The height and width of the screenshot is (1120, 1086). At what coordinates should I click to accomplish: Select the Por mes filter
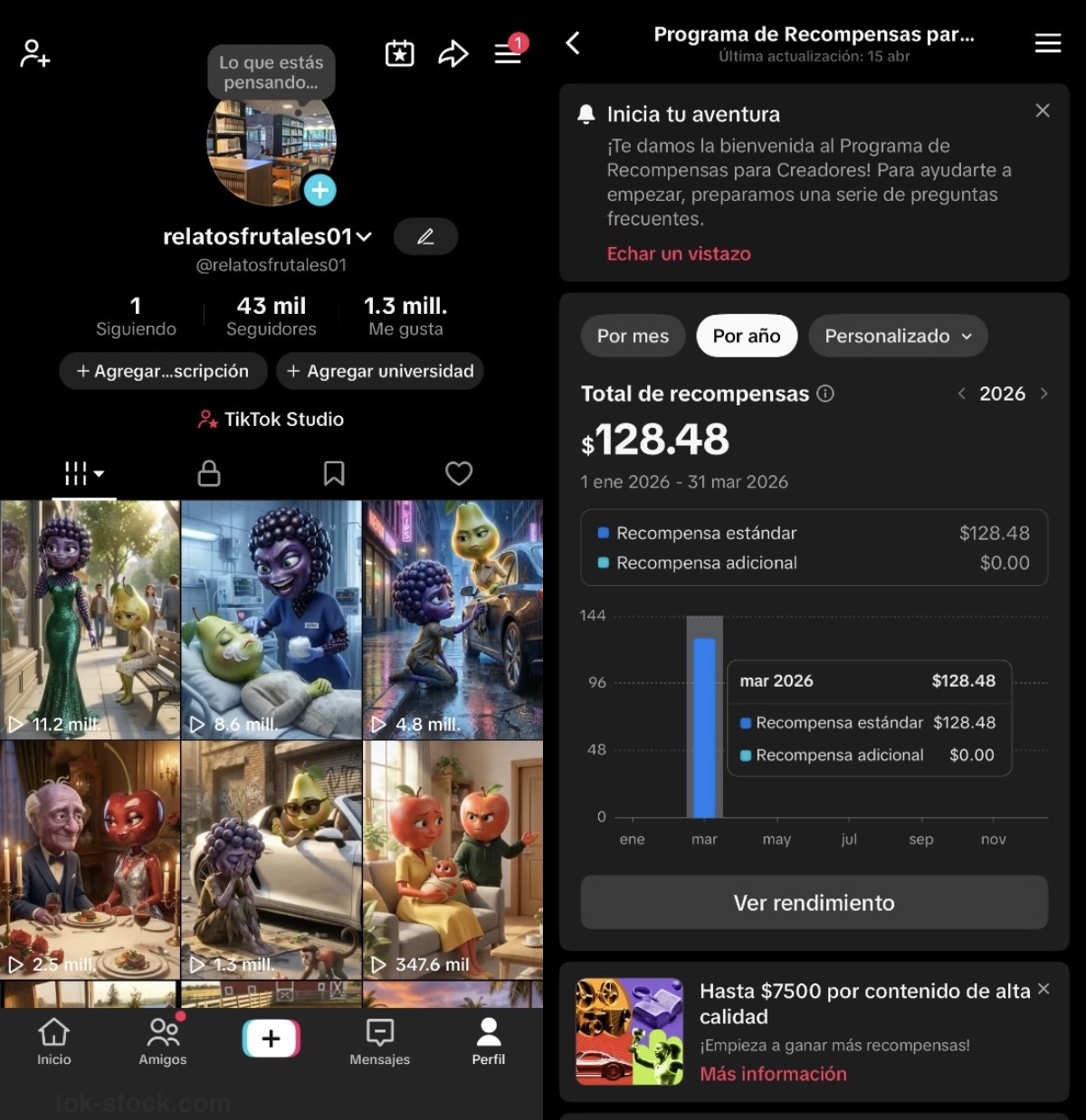coord(633,337)
